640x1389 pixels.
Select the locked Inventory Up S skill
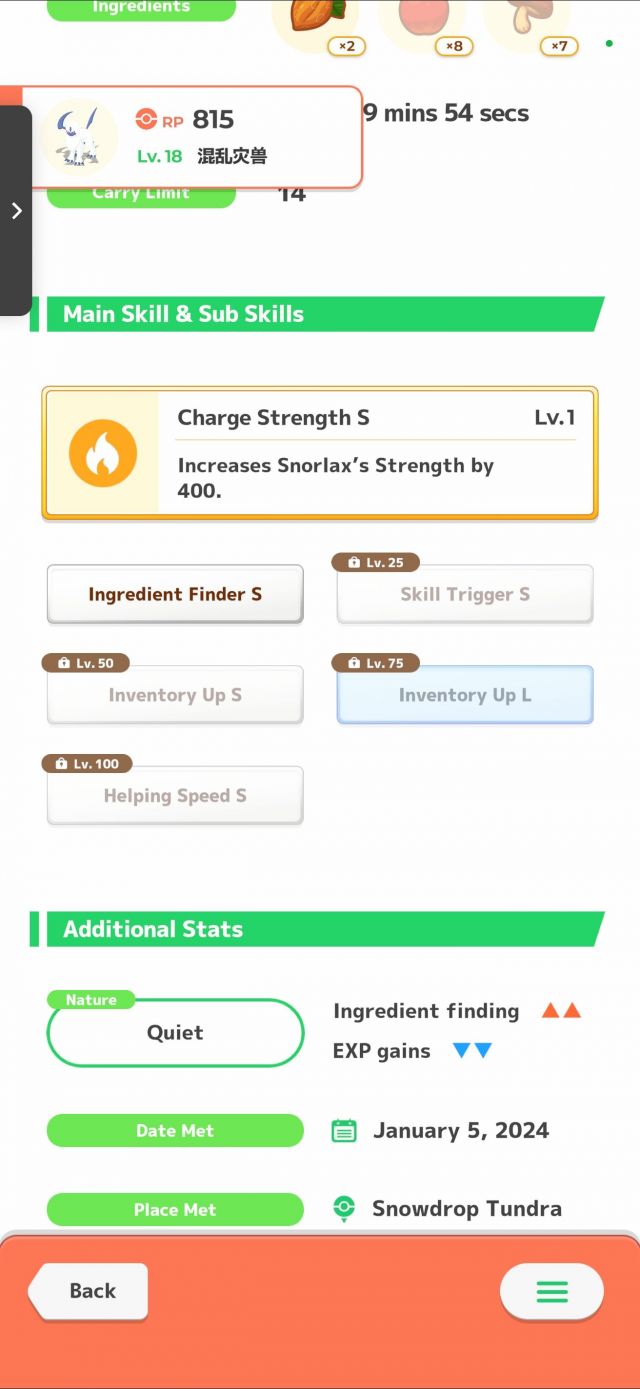point(175,695)
